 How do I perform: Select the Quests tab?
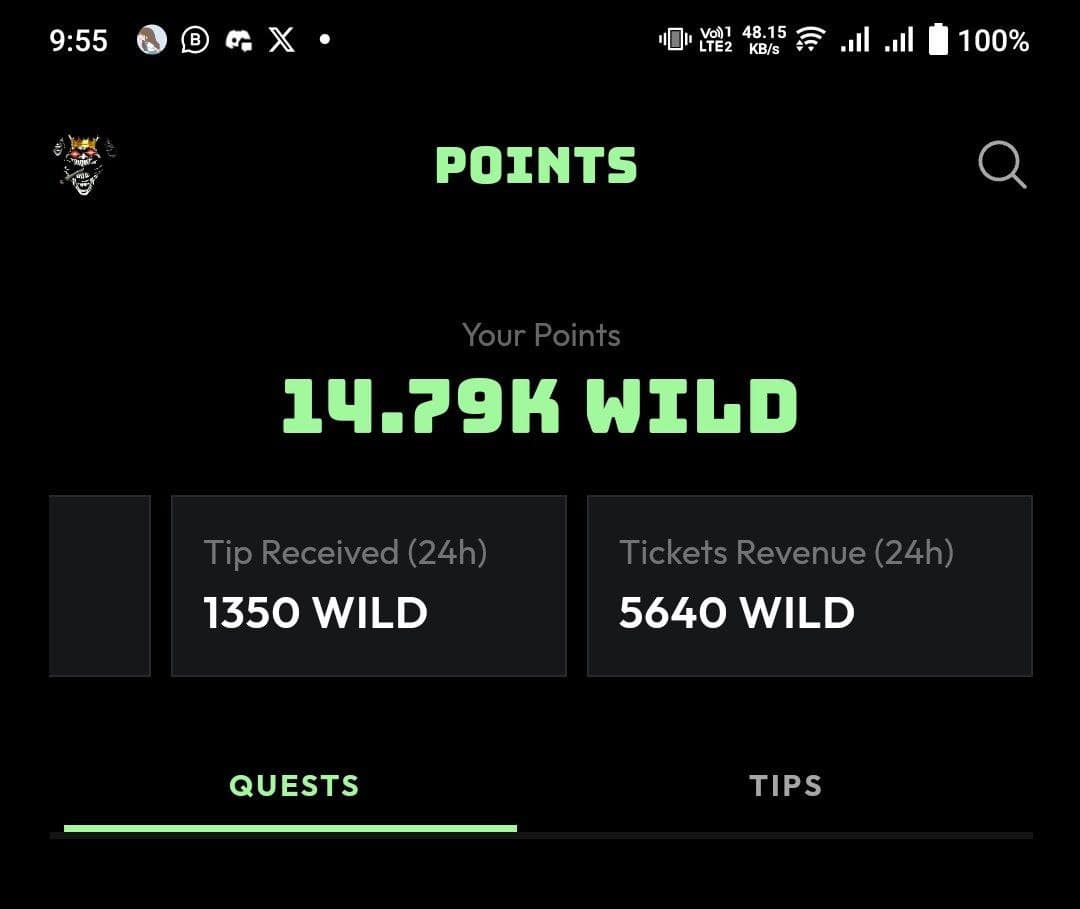[293, 786]
